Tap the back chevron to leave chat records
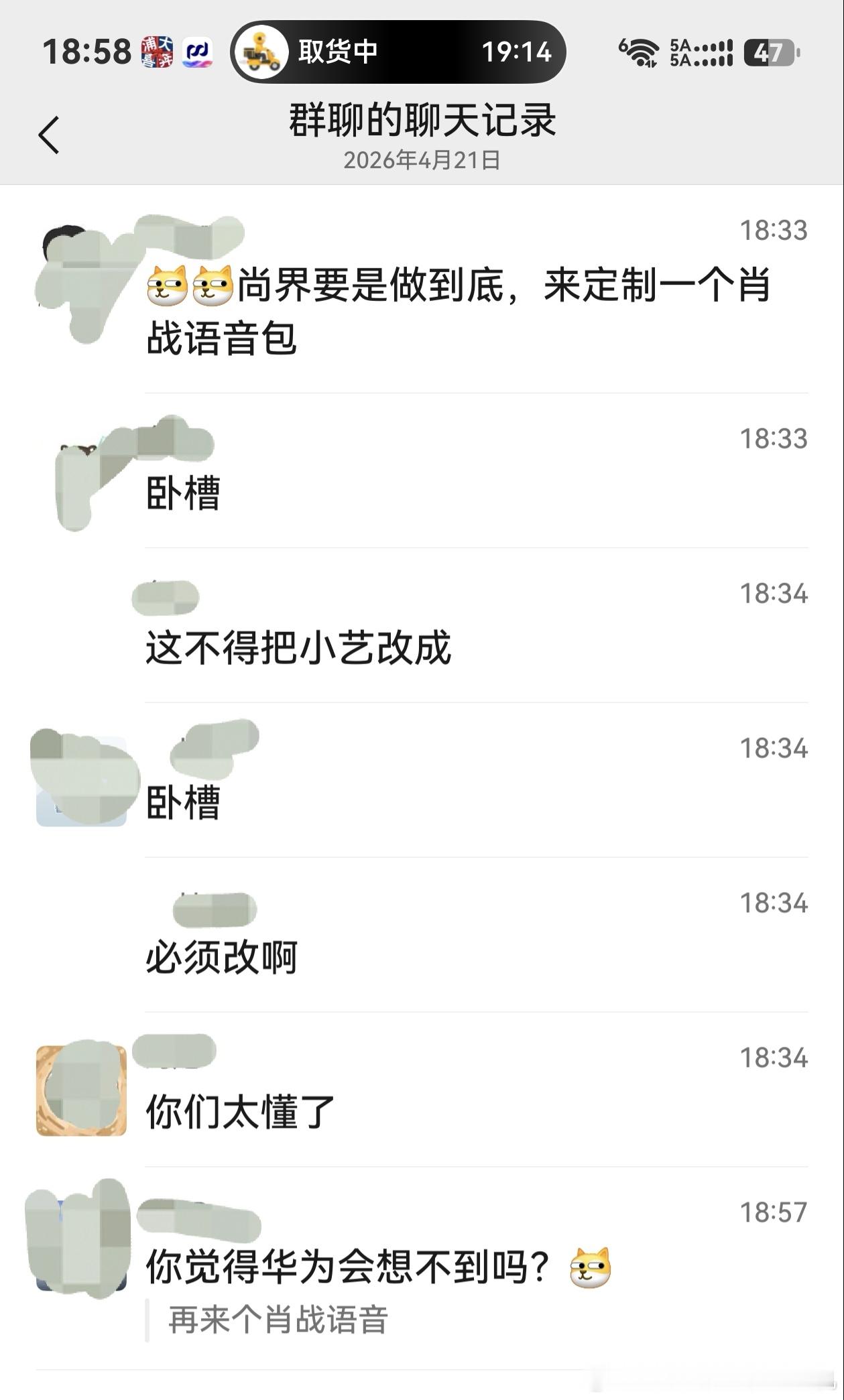844x1400 pixels. pos(47,134)
